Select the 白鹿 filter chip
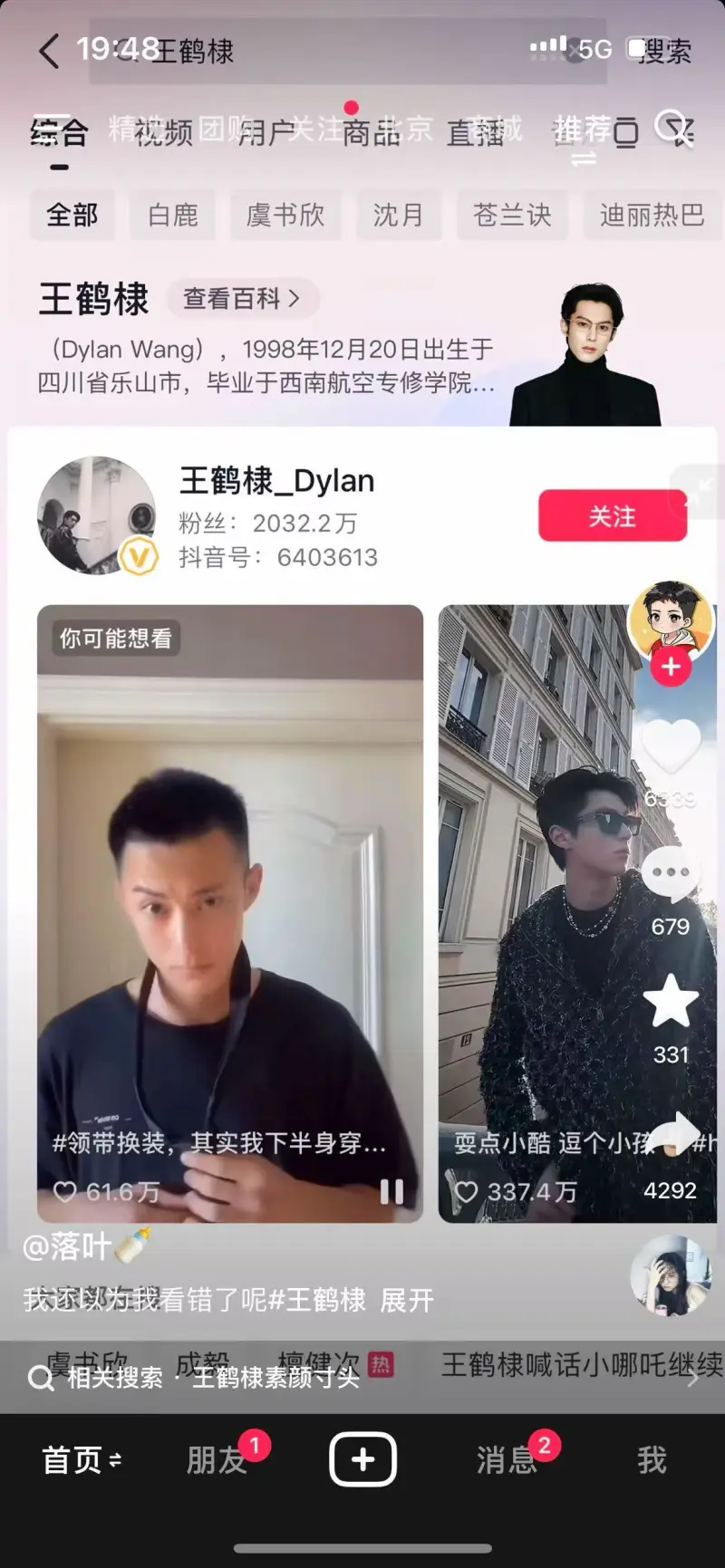Image resolution: width=725 pixels, height=1568 pixels. [x=172, y=215]
